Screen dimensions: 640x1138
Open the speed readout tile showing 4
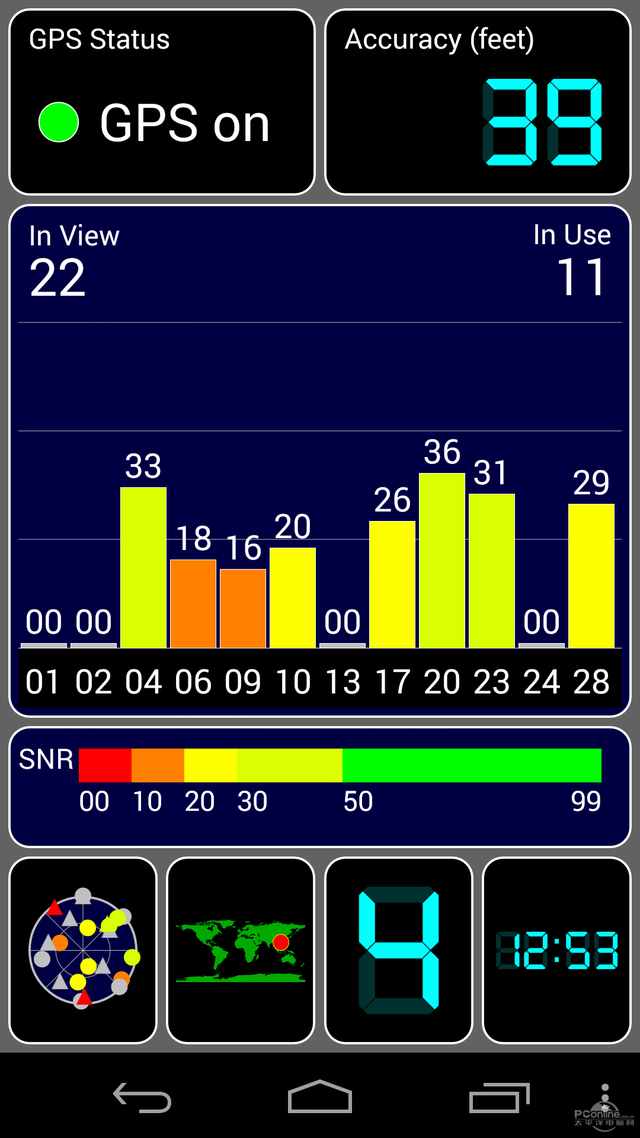(x=398, y=950)
